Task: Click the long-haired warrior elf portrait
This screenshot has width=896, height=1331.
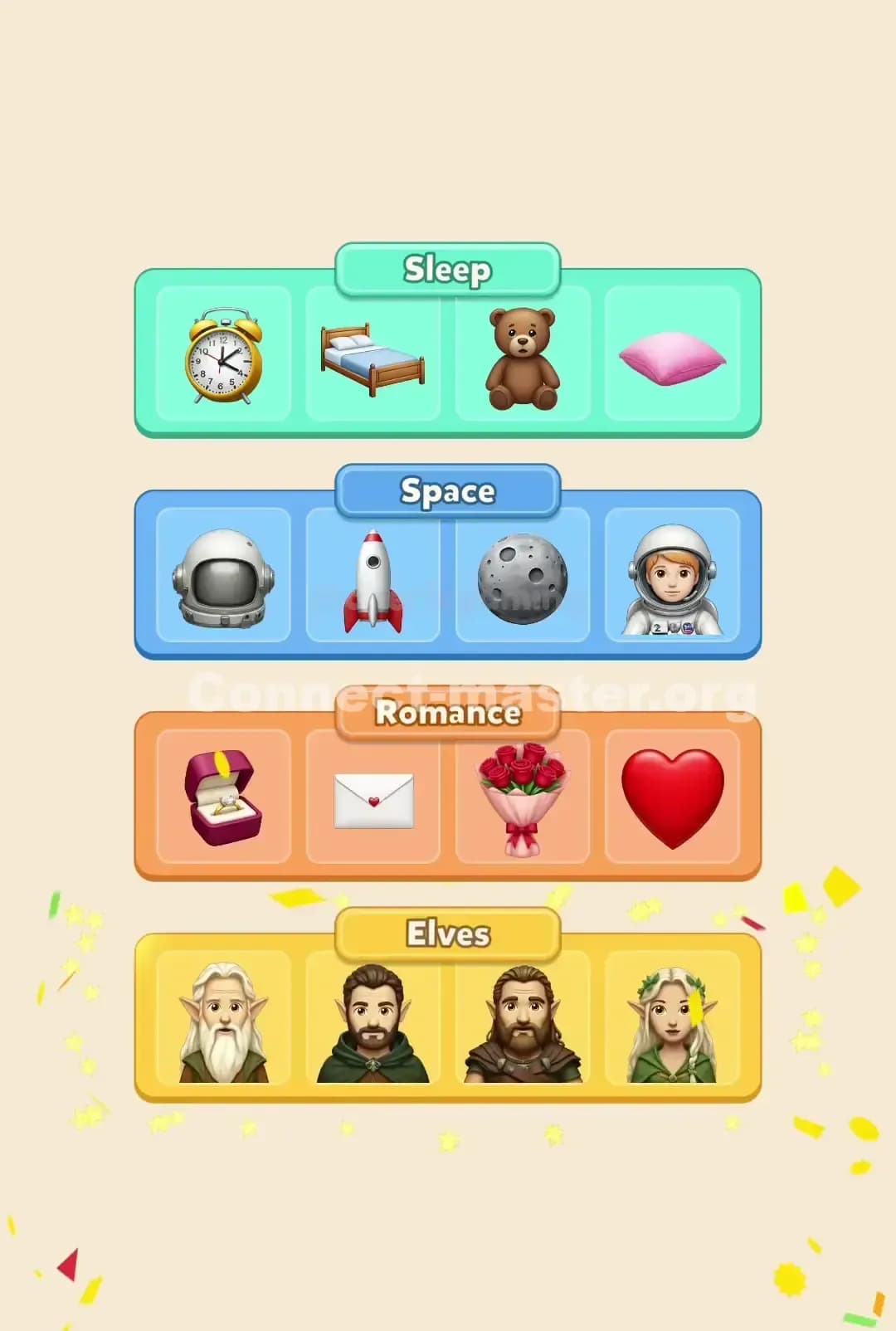Action: point(523,1022)
